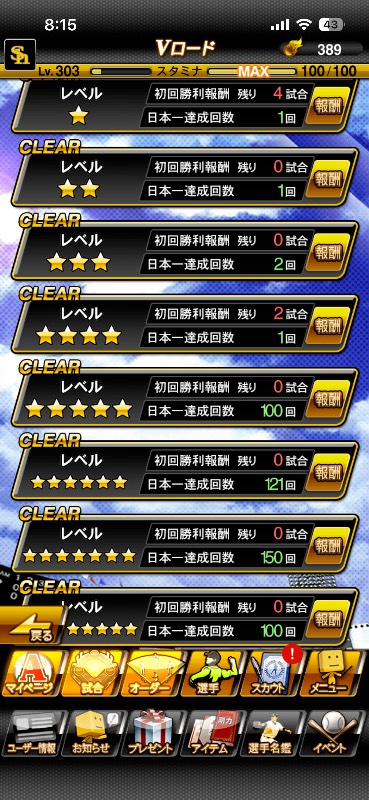Open the プレゼント gift box
Image resolution: width=369 pixels, height=800 pixels.
[153, 733]
